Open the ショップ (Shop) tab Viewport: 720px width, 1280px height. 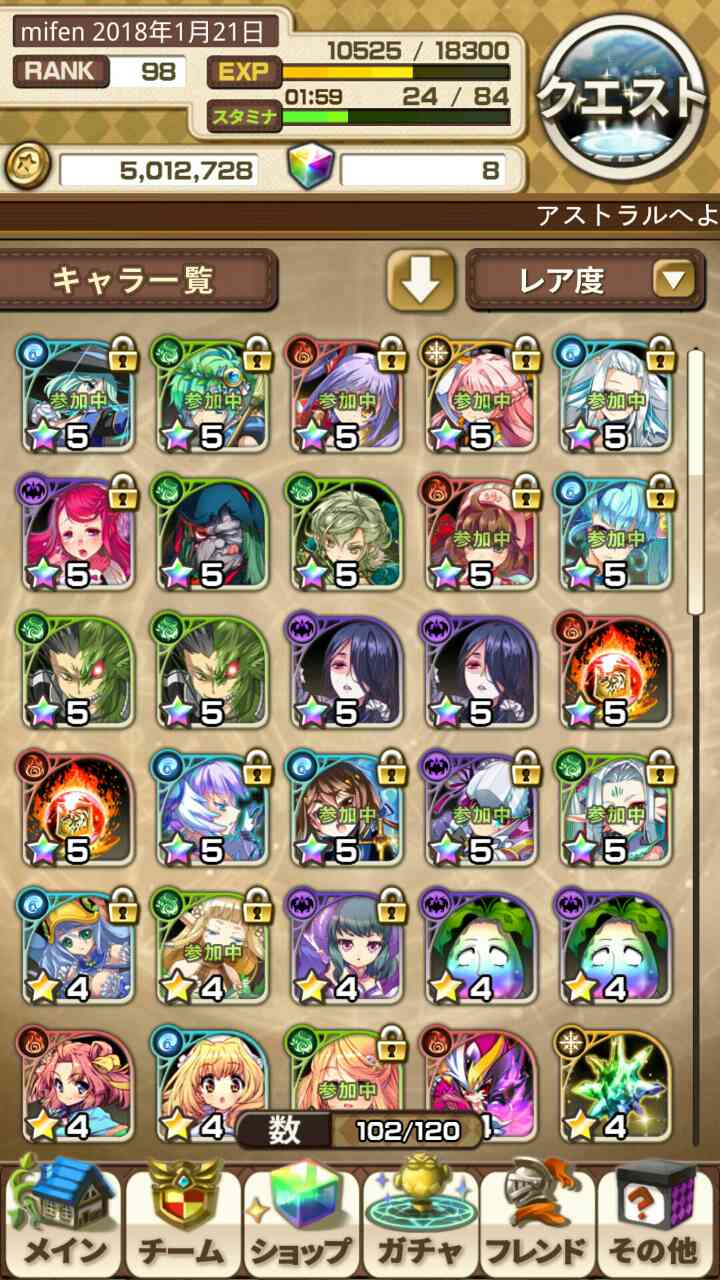pos(300,1220)
